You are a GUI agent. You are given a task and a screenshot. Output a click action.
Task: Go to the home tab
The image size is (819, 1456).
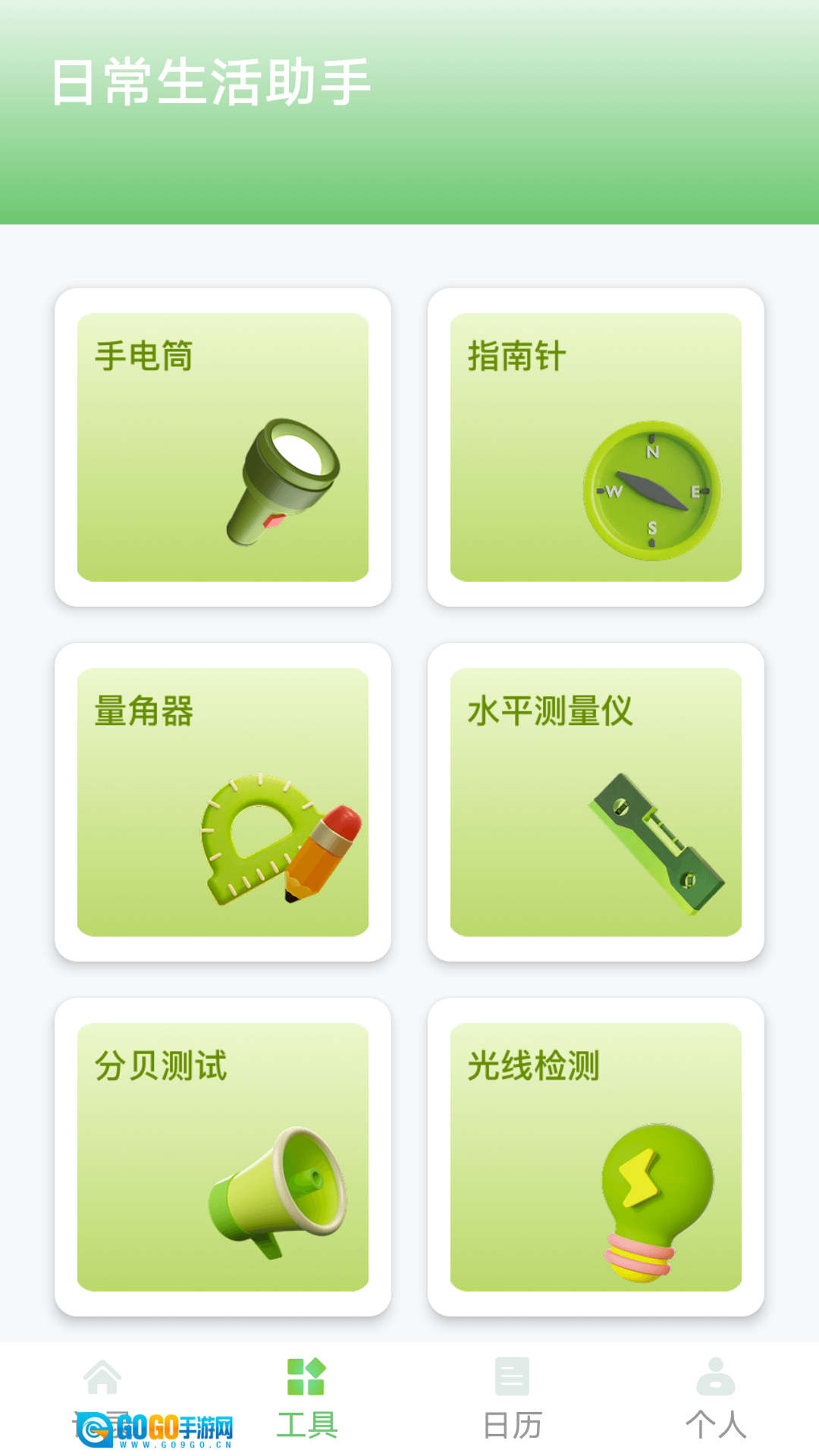click(x=102, y=1395)
